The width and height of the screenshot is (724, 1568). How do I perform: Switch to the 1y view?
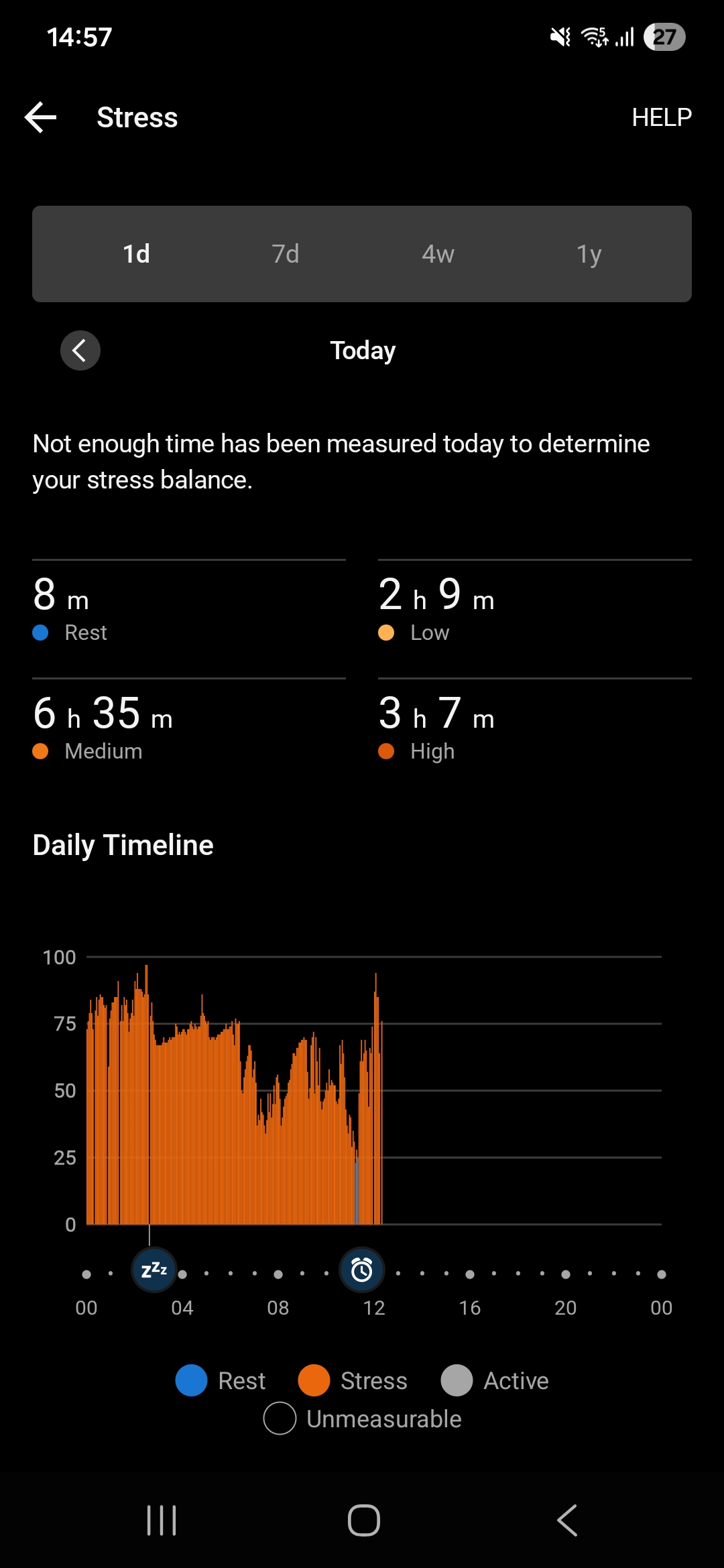coord(589,254)
